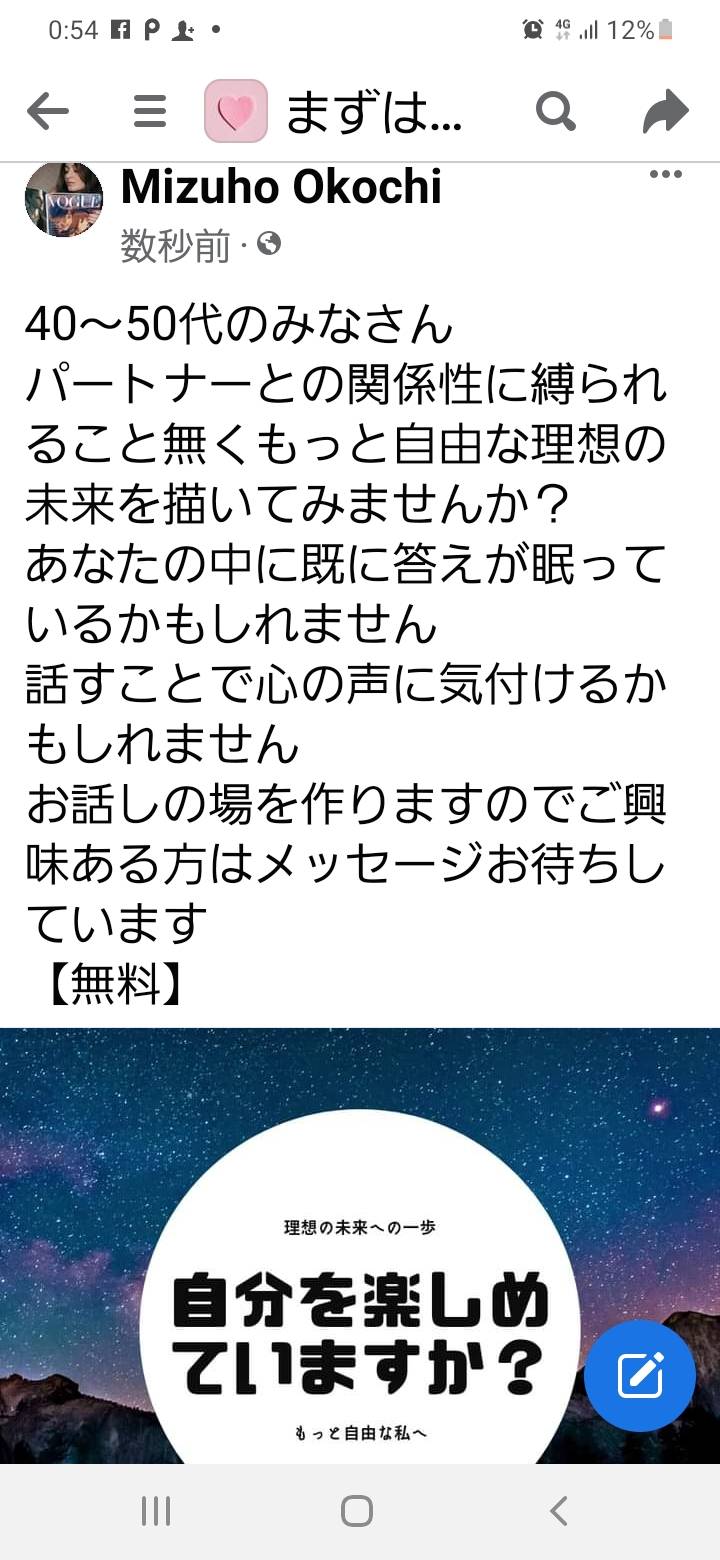
Task: Compose a new post with the blue pencil button
Action: (x=640, y=1375)
